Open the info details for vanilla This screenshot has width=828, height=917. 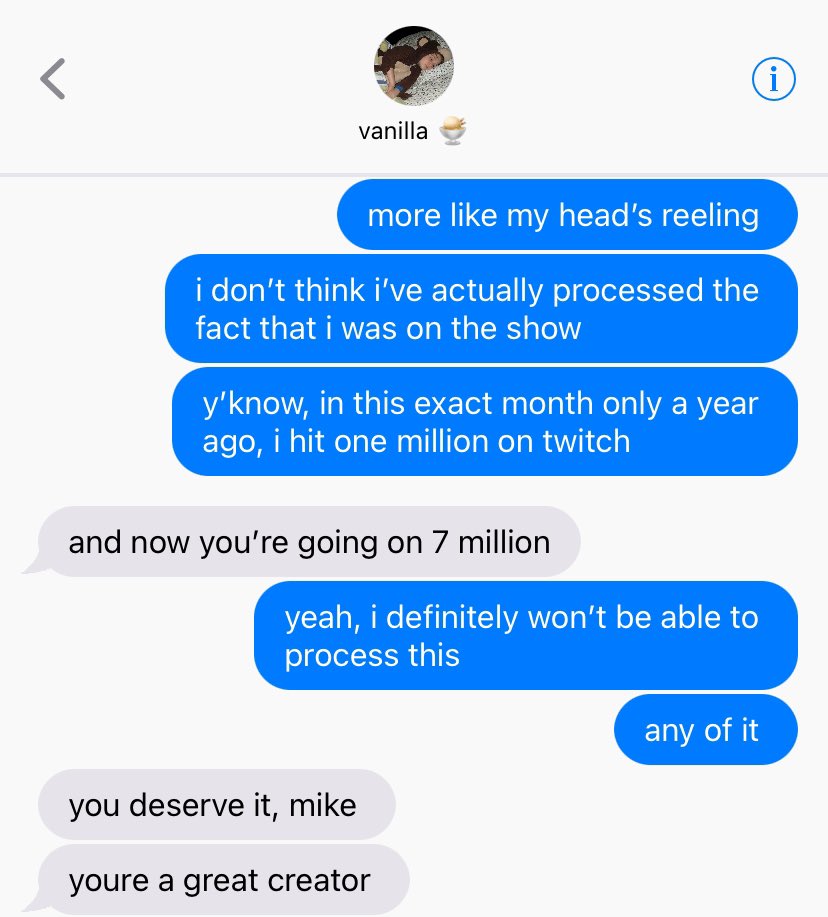click(x=773, y=81)
